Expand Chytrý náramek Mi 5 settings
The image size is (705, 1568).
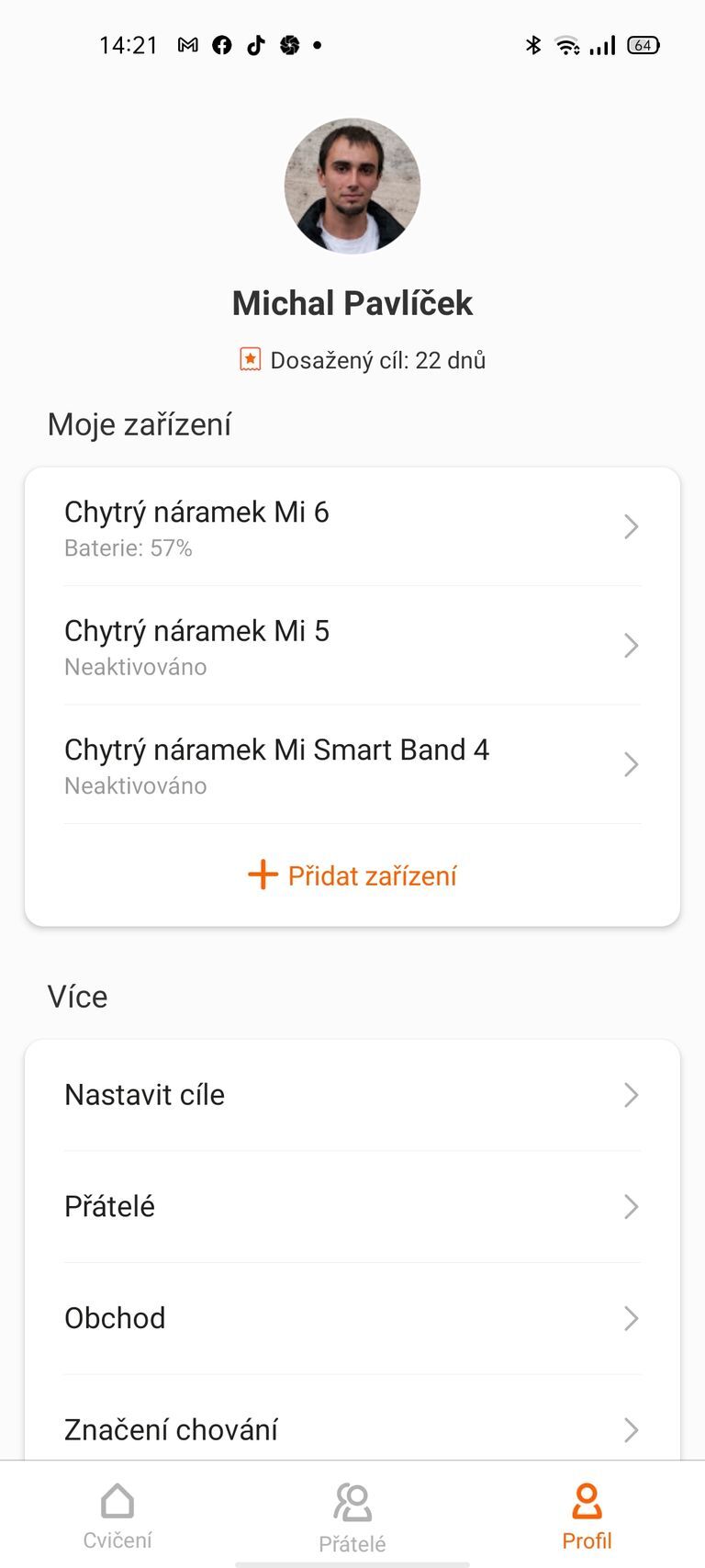point(352,646)
